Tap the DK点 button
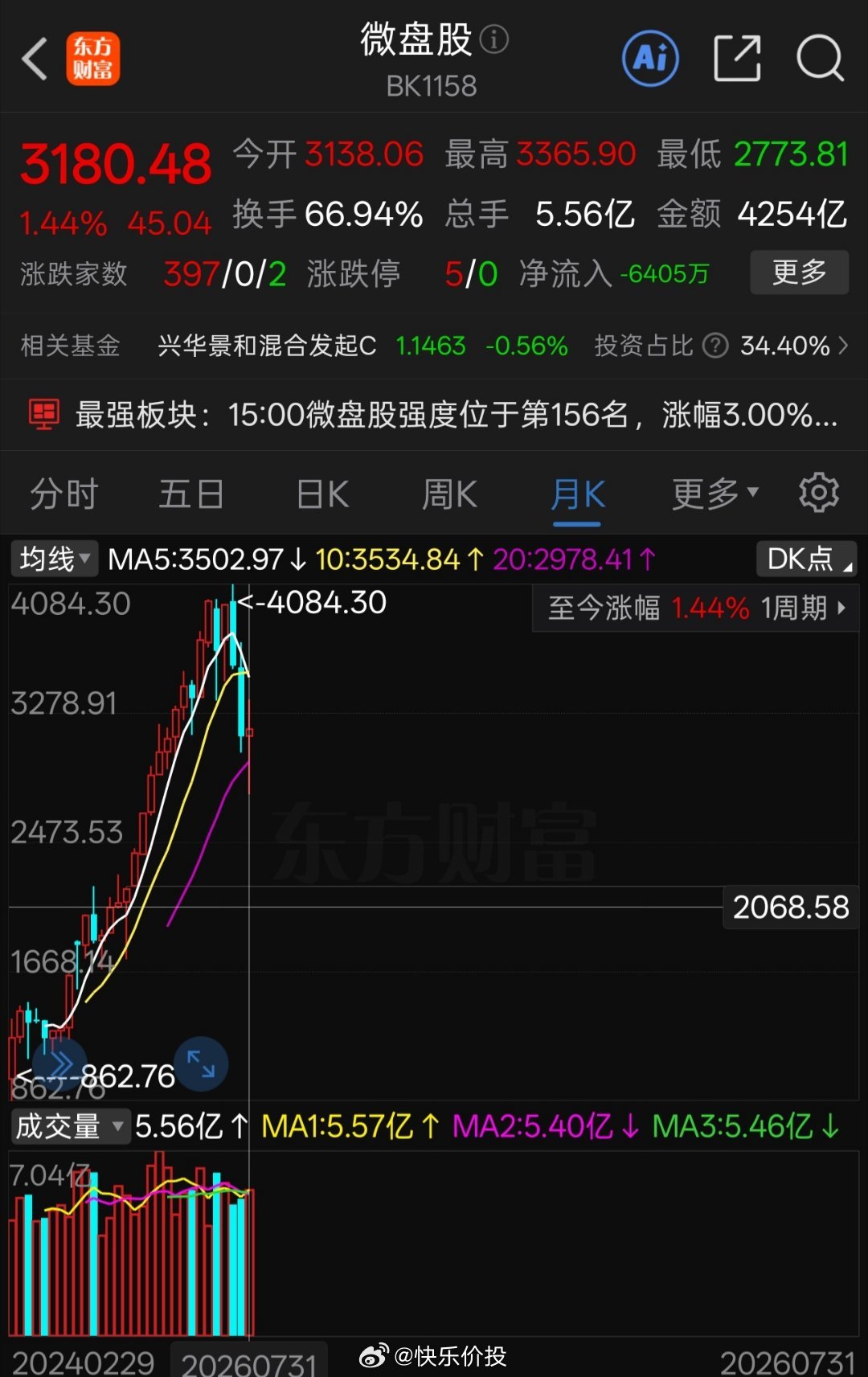The image size is (868, 1377). 807,559
